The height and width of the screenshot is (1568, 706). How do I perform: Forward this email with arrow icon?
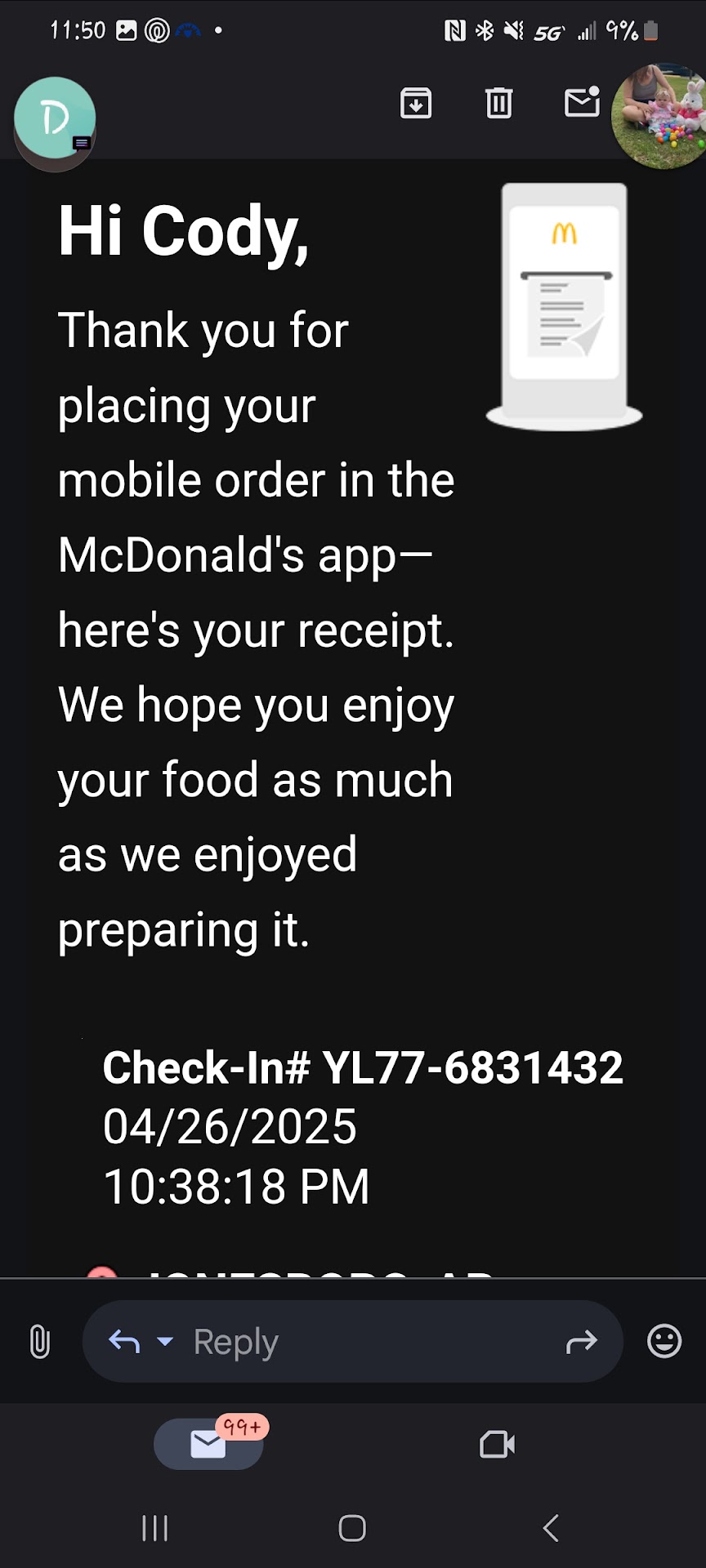click(x=581, y=1341)
